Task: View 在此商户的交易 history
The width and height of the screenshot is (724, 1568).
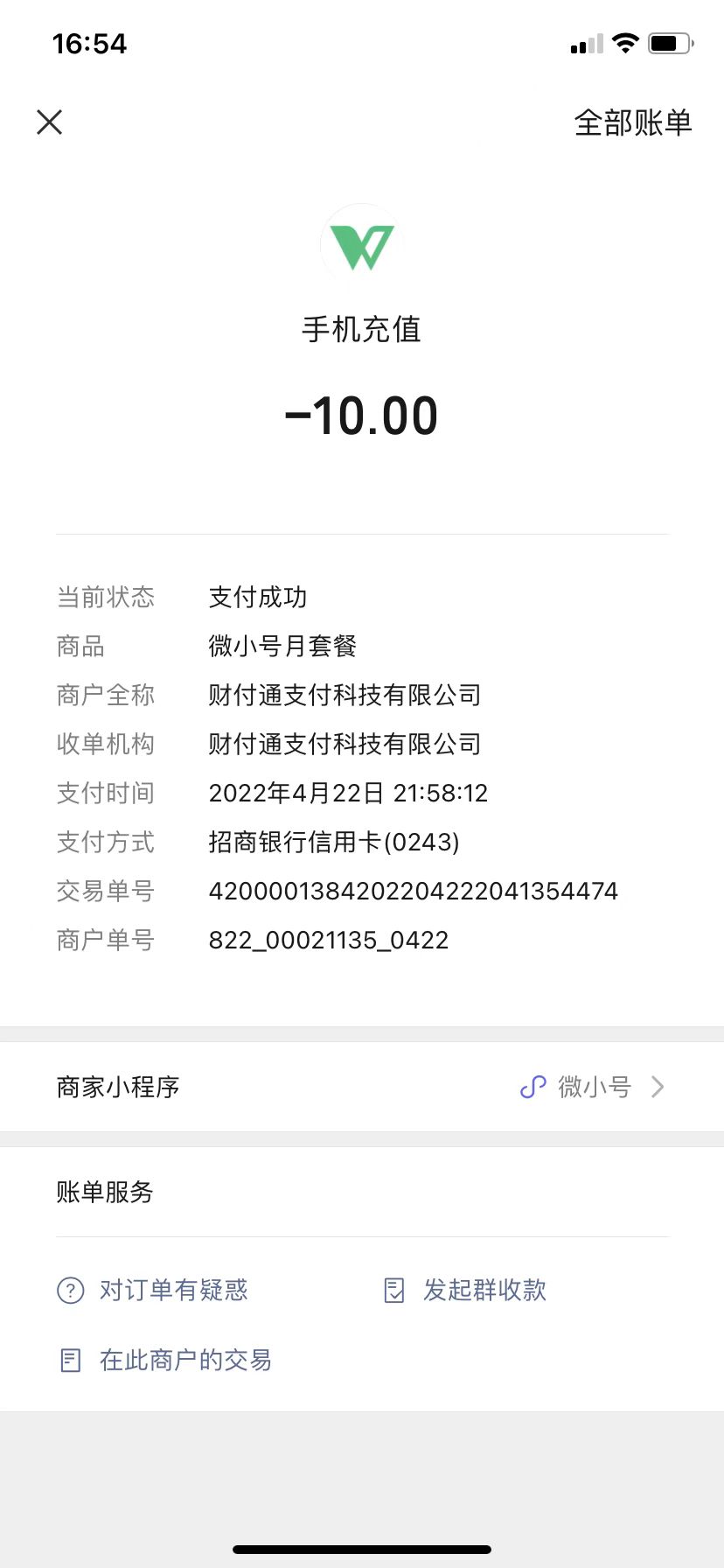Action: click(x=164, y=1360)
